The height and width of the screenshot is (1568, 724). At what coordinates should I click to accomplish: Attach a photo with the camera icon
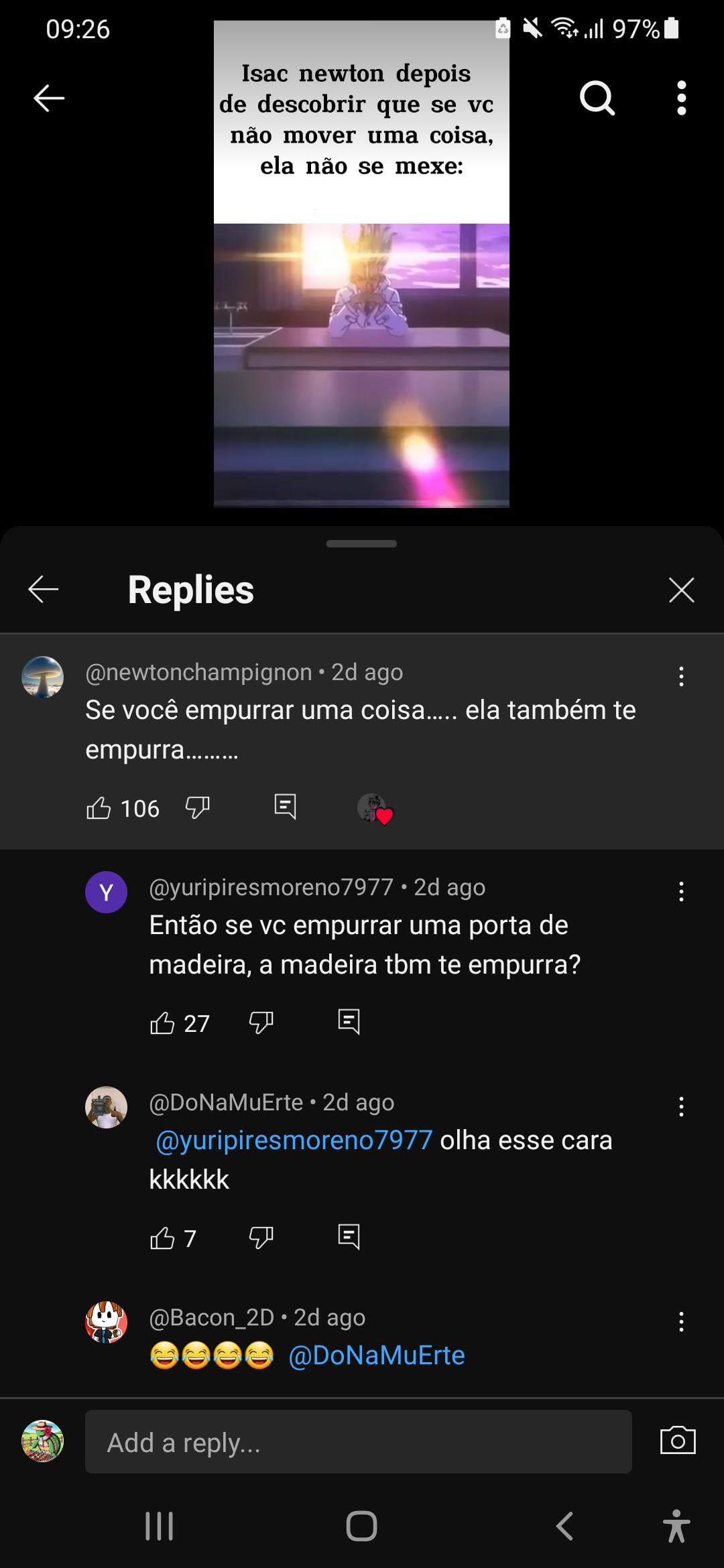[678, 1441]
